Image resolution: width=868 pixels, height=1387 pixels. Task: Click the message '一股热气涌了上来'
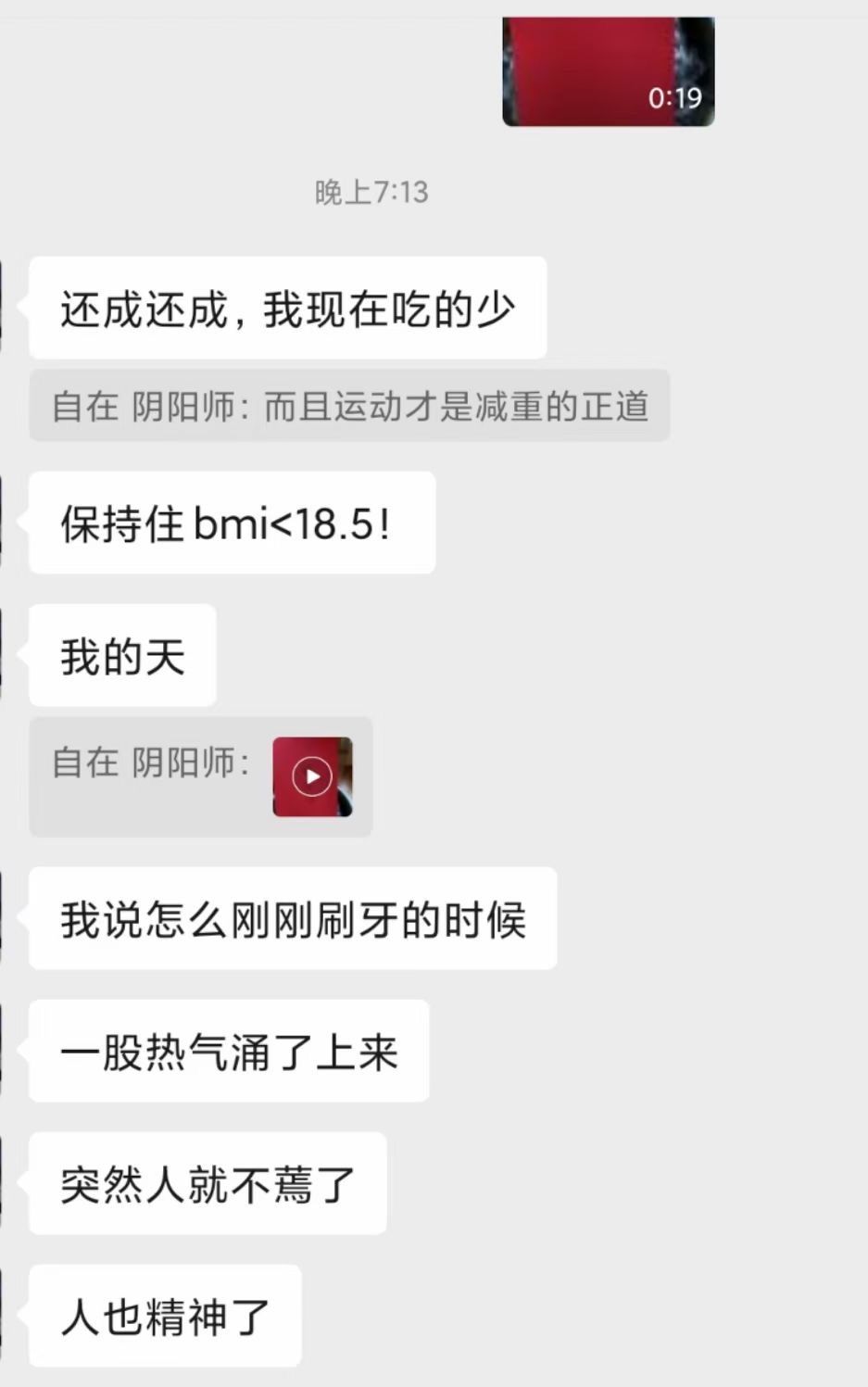pos(228,1050)
